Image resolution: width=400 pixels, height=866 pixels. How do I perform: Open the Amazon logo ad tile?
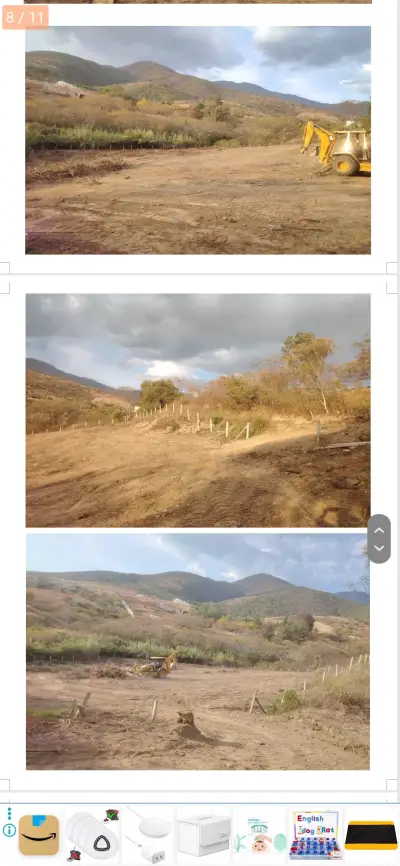(x=39, y=835)
